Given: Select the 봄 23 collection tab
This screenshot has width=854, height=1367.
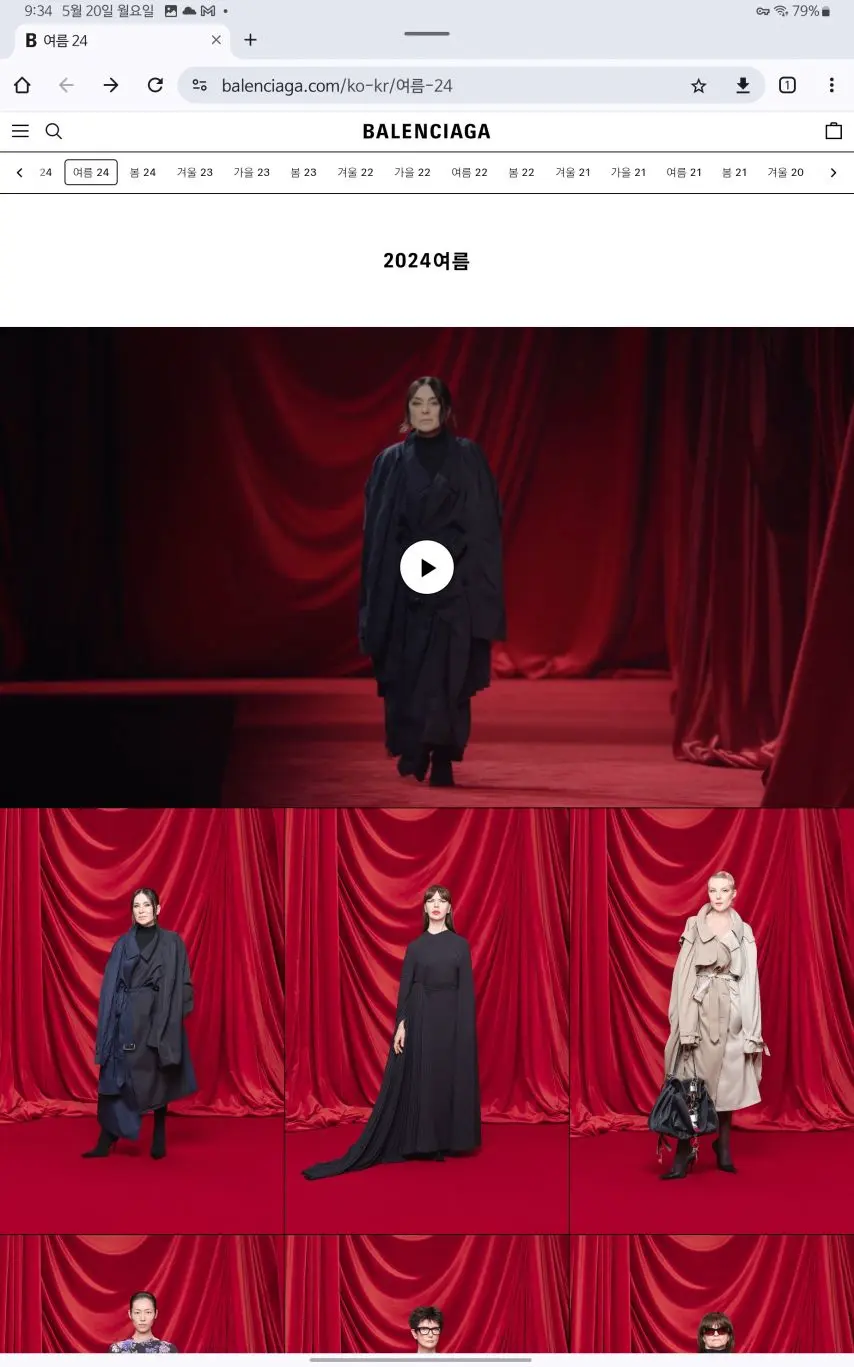Looking at the screenshot, I should pyautogui.click(x=303, y=172).
